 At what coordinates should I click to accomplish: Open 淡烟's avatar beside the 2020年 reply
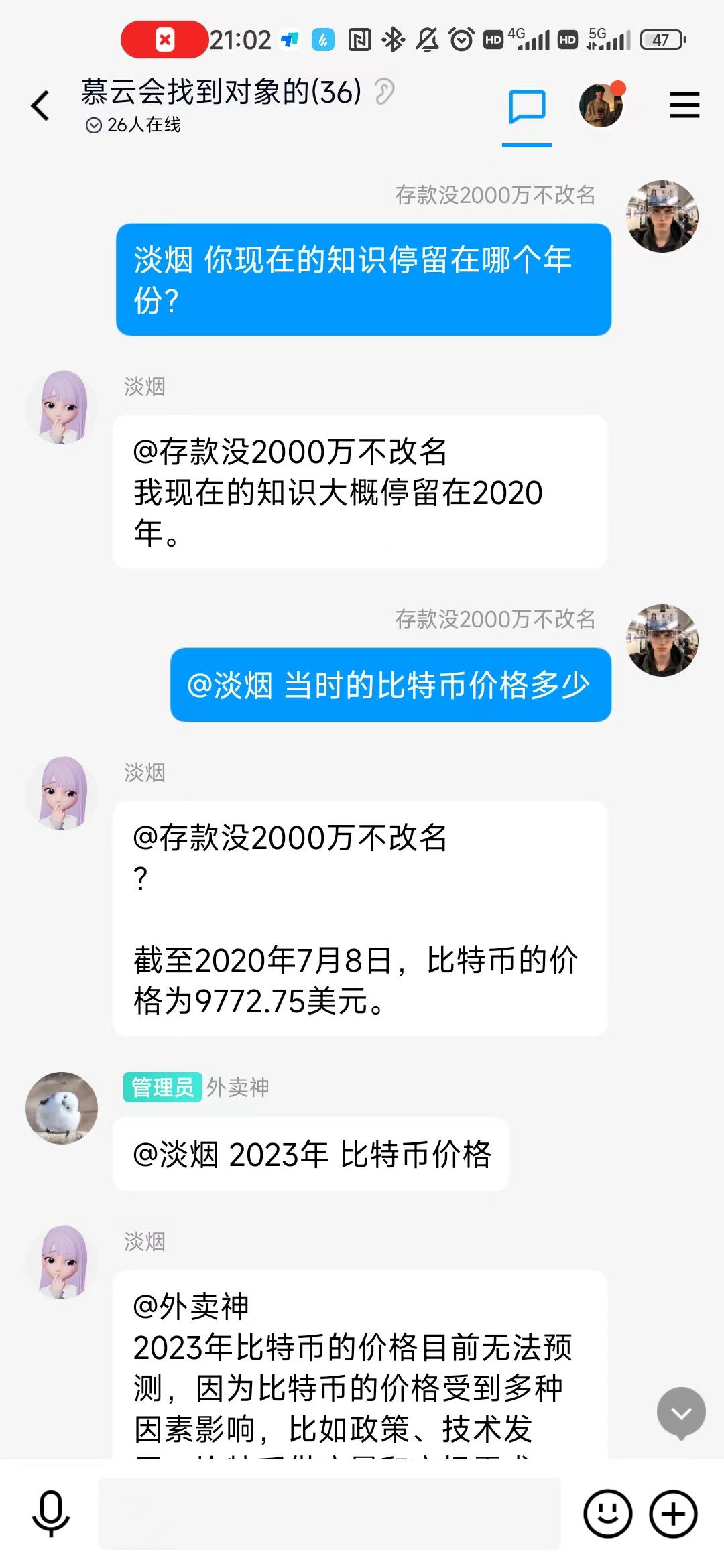(x=62, y=407)
